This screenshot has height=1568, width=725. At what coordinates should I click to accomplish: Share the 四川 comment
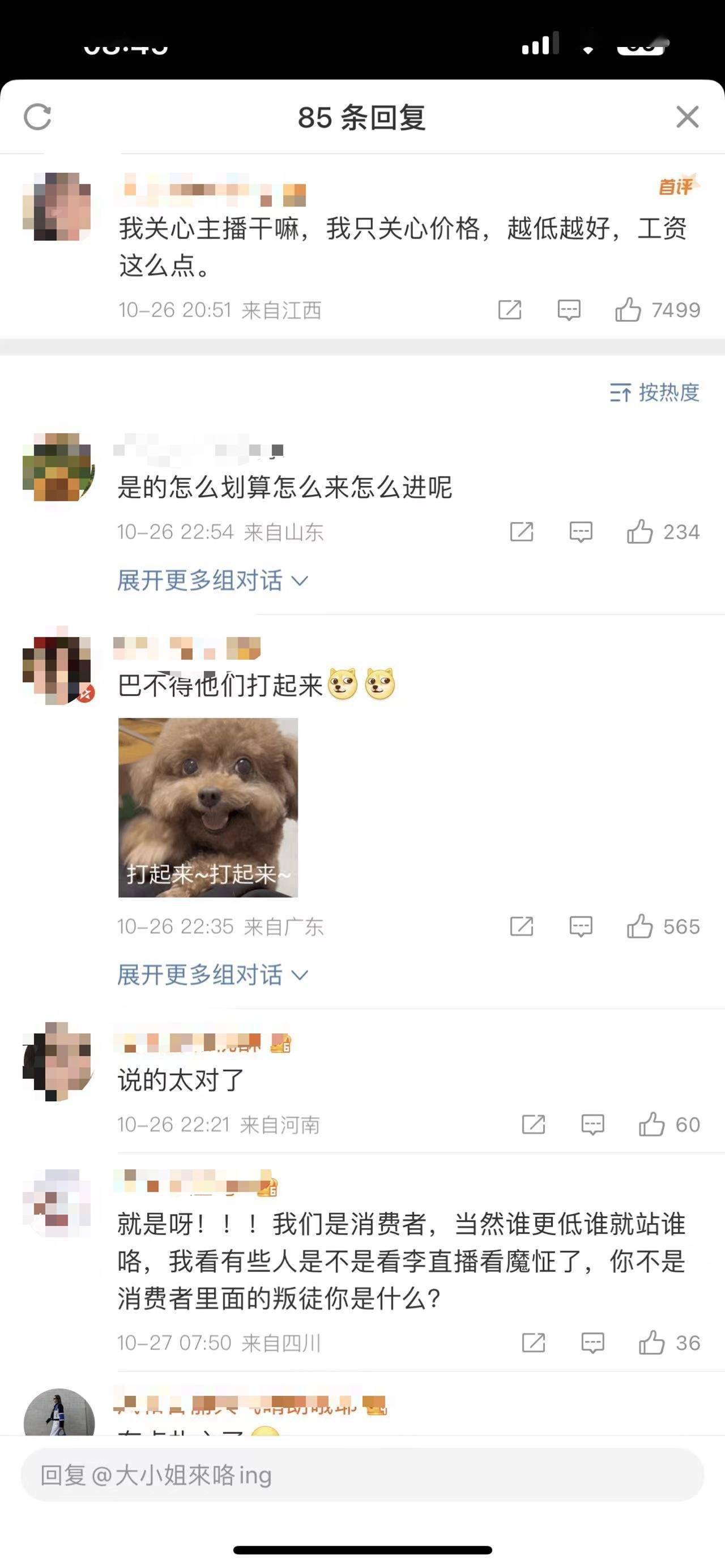coord(533,1343)
